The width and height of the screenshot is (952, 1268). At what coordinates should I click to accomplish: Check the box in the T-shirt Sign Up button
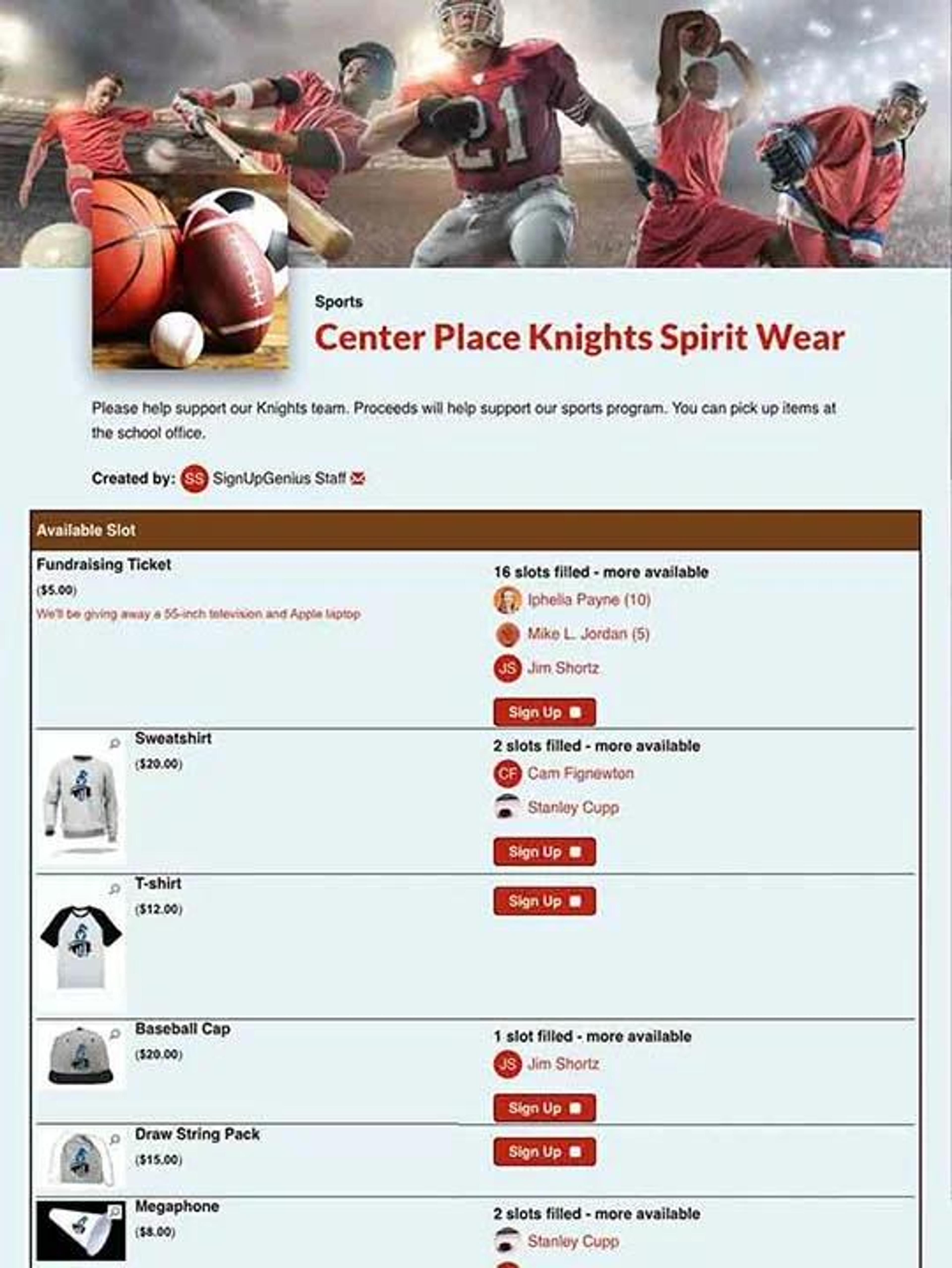point(576,900)
